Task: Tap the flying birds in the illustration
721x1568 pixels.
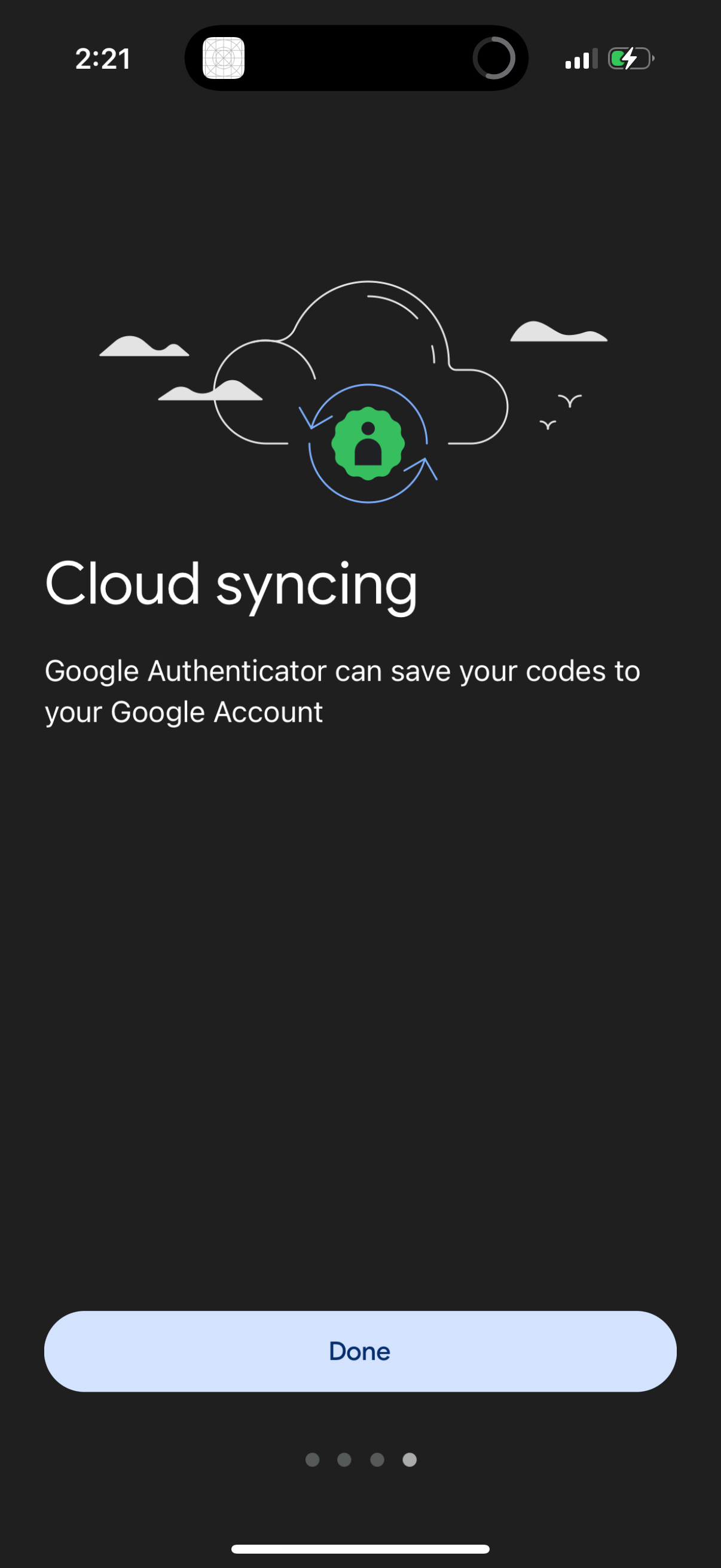Action: (x=560, y=414)
